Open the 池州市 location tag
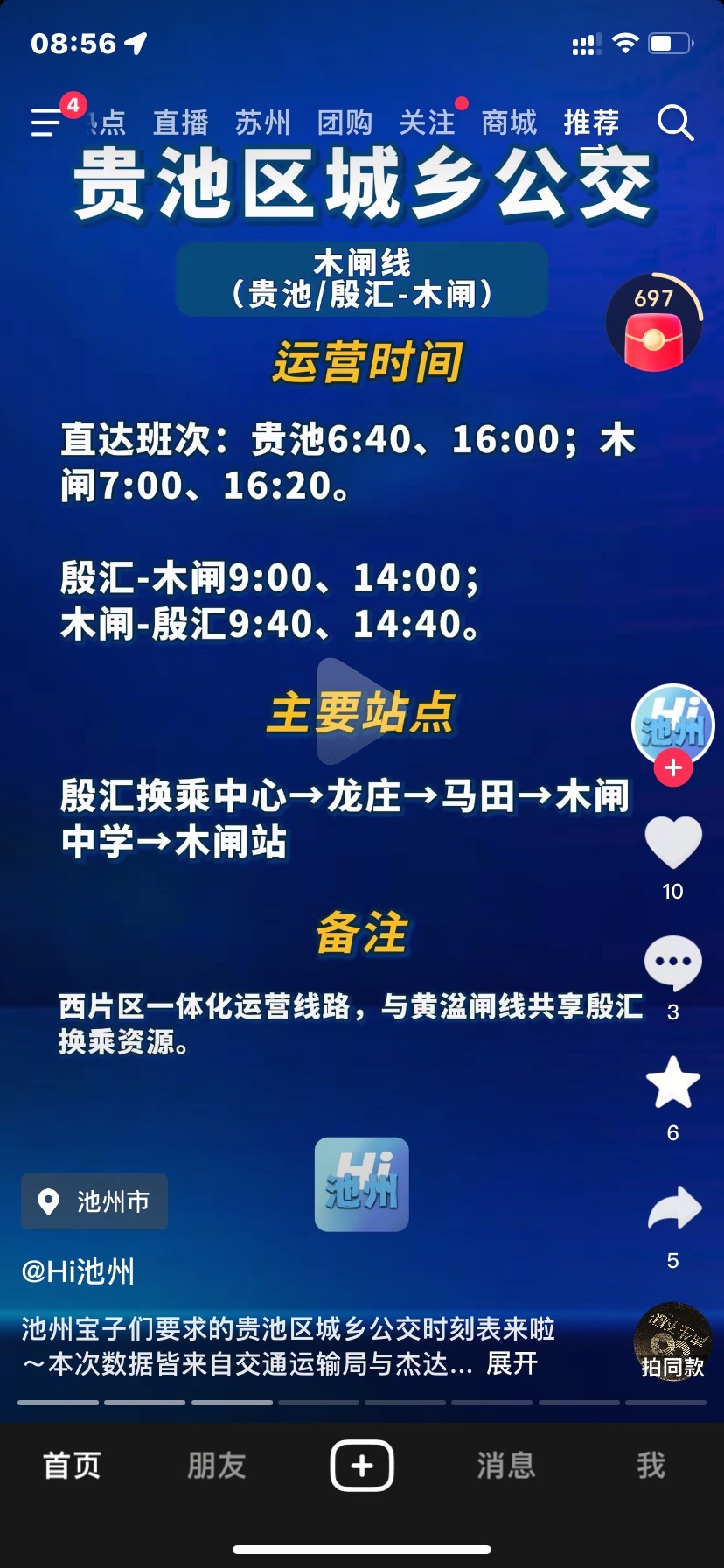This screenshot has height=1568, width=724. point(94,1201)
